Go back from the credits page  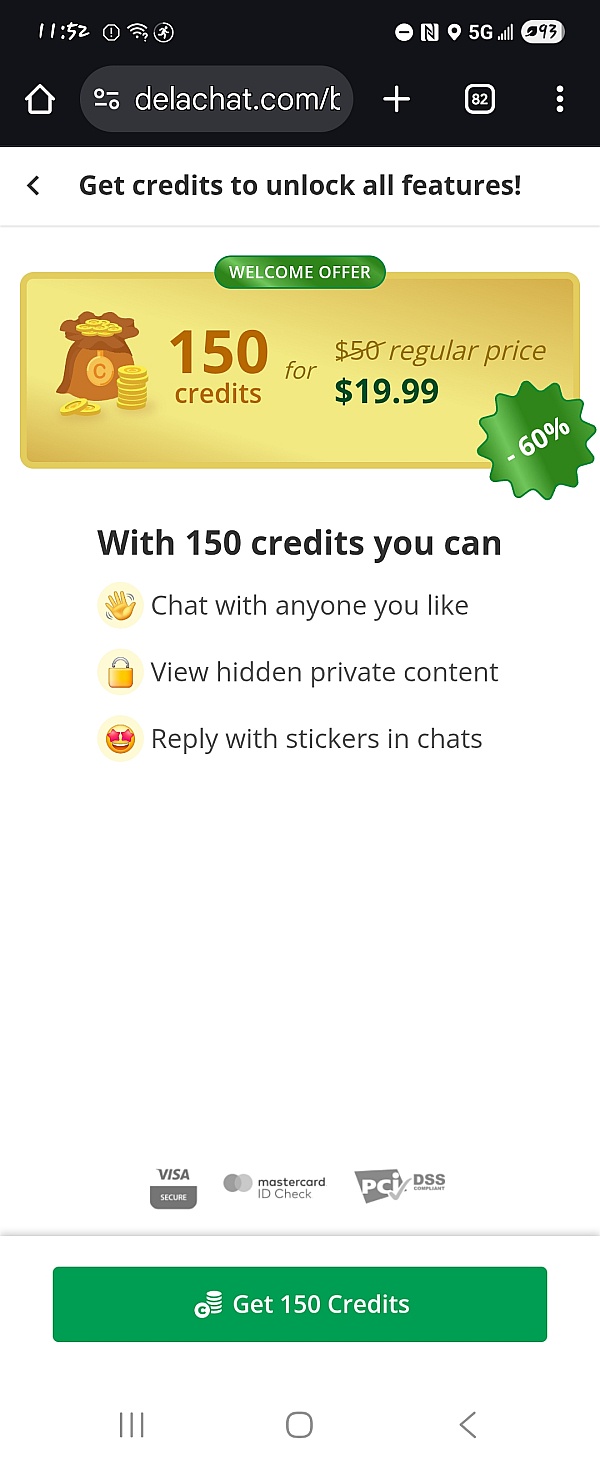click(x=33, y=186)
